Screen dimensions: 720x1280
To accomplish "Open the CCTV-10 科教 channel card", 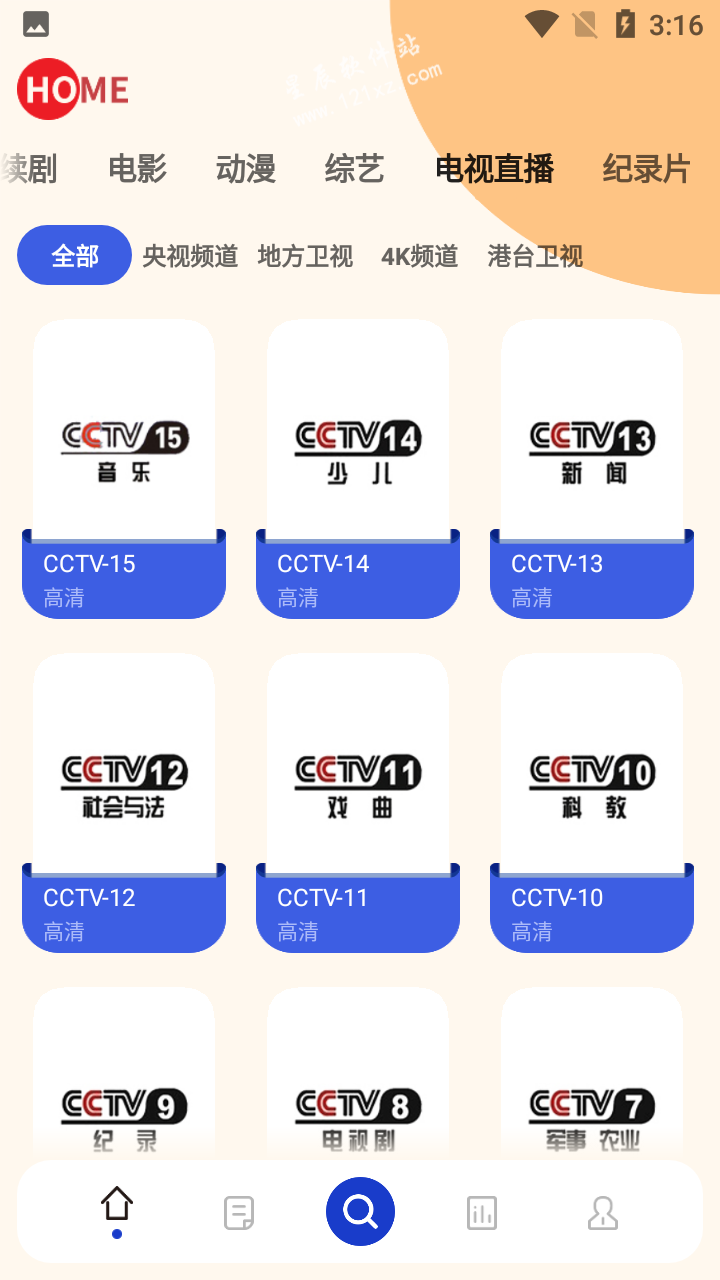I will point(592,804).
